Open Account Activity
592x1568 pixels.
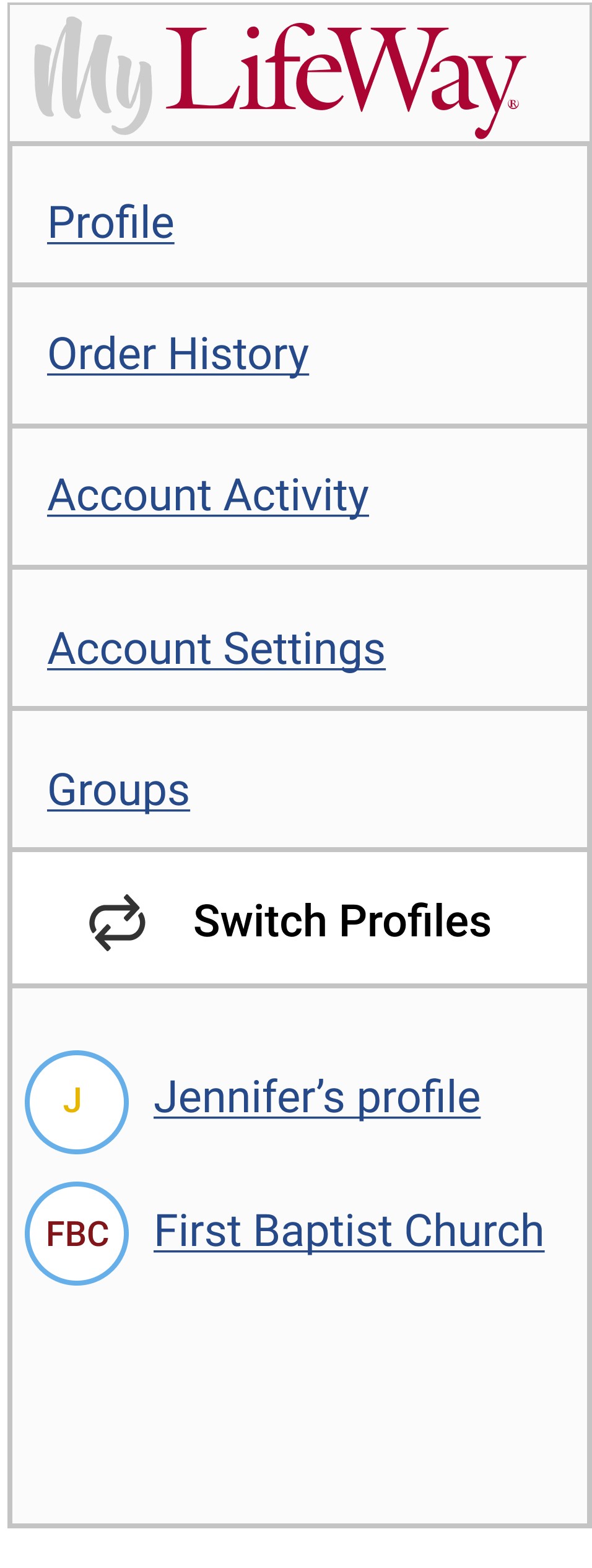pyautogui.click(x=208, y=495)
